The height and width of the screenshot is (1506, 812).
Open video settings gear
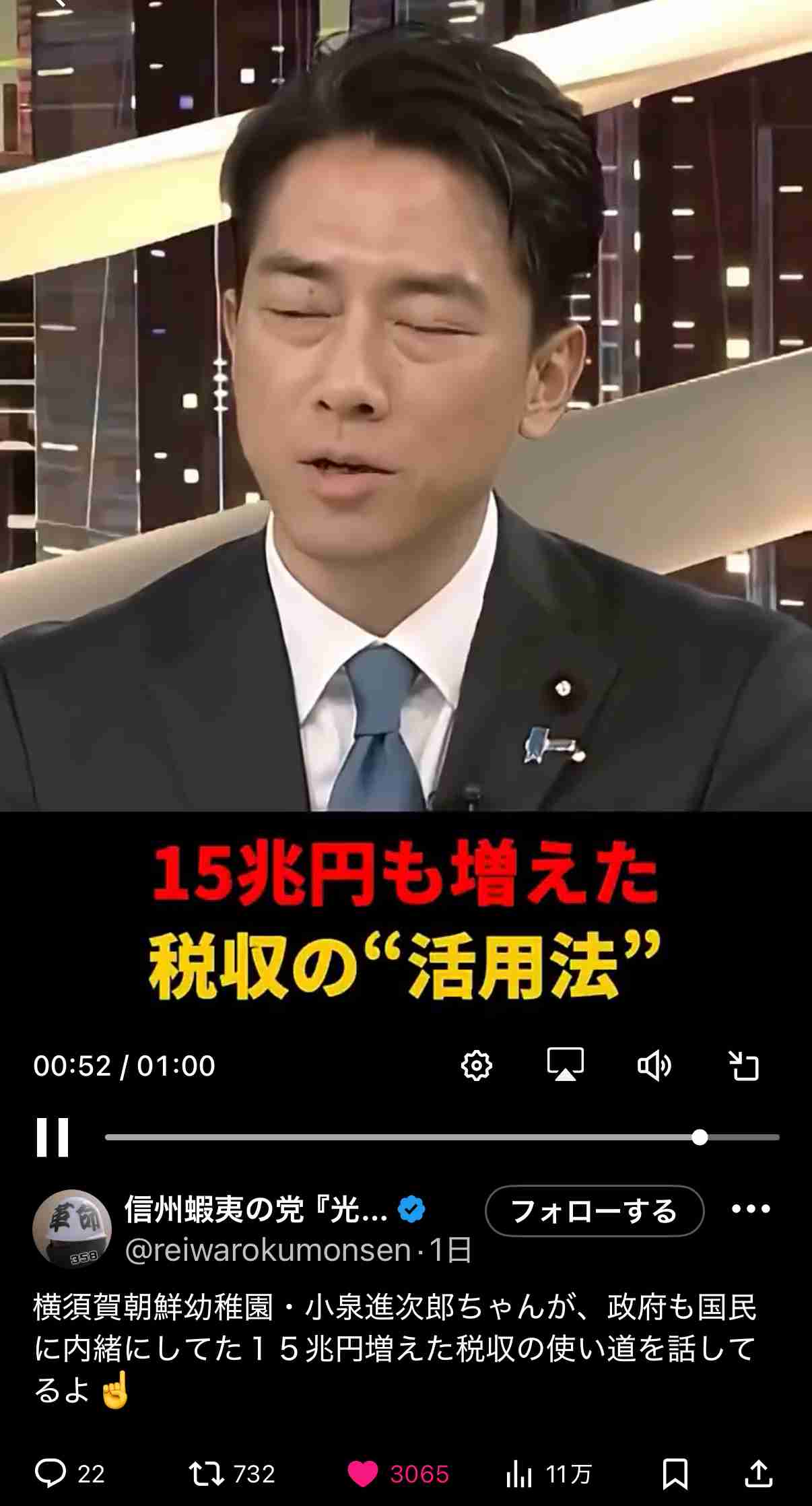click(x=477, y=1066)
